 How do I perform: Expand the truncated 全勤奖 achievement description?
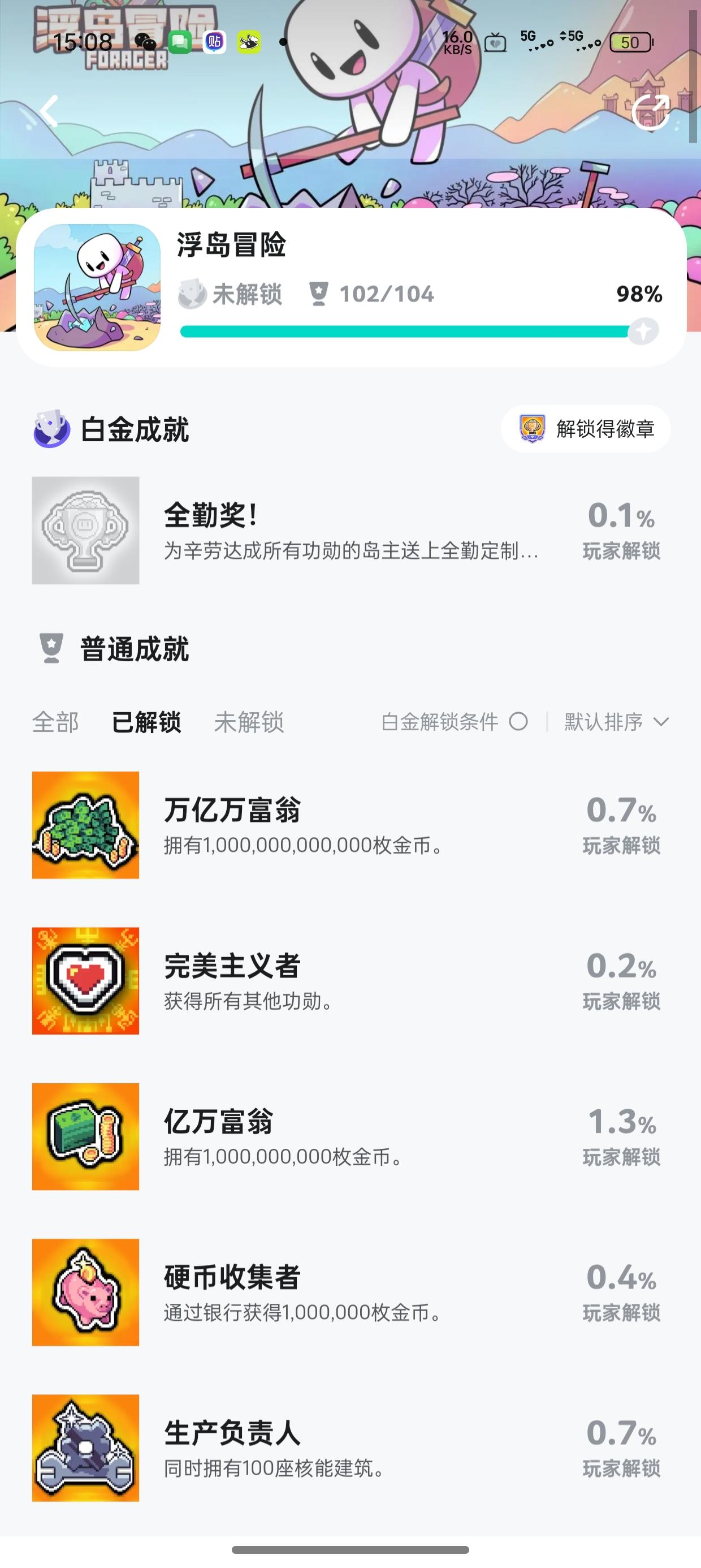[x=350, y=551]
